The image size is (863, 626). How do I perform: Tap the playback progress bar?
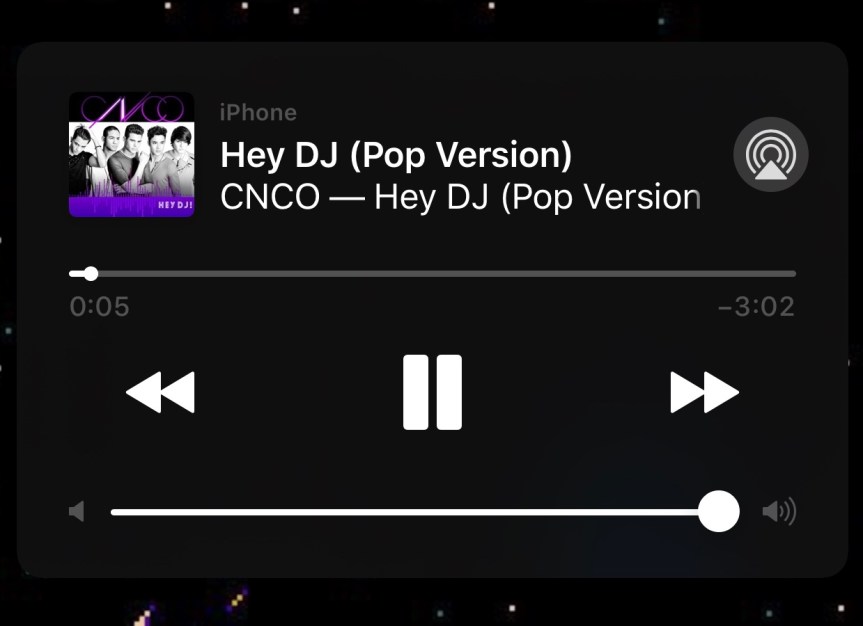pos(432,273)
